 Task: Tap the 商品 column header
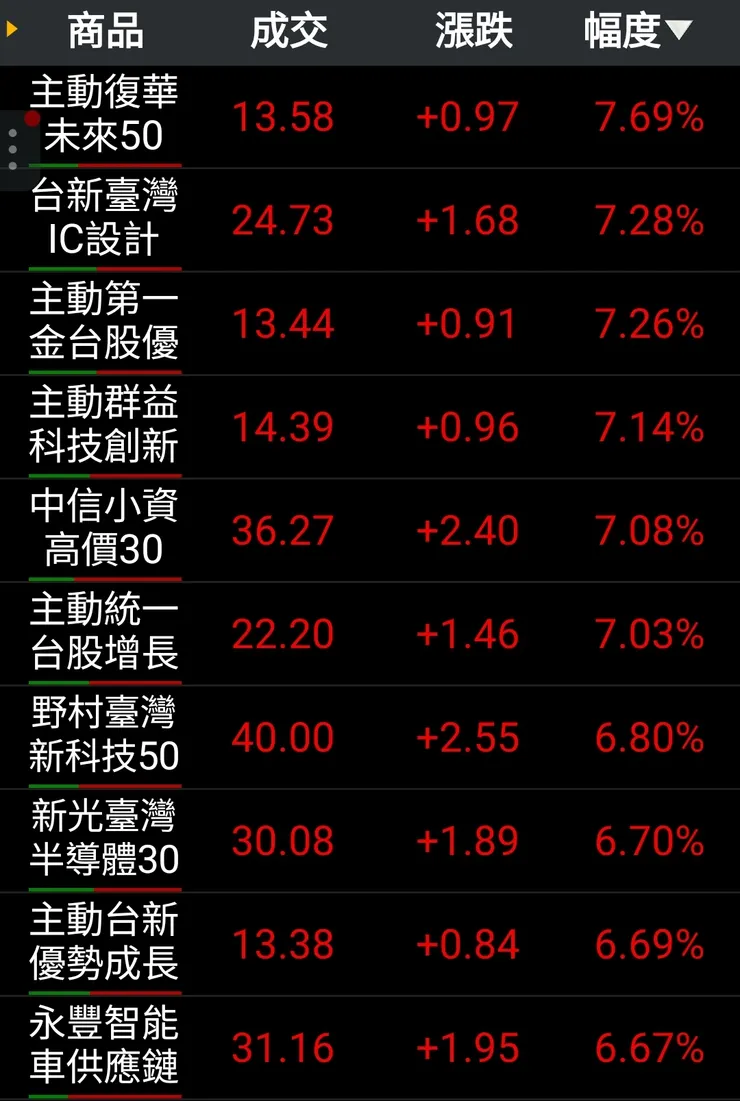[106, 32]
